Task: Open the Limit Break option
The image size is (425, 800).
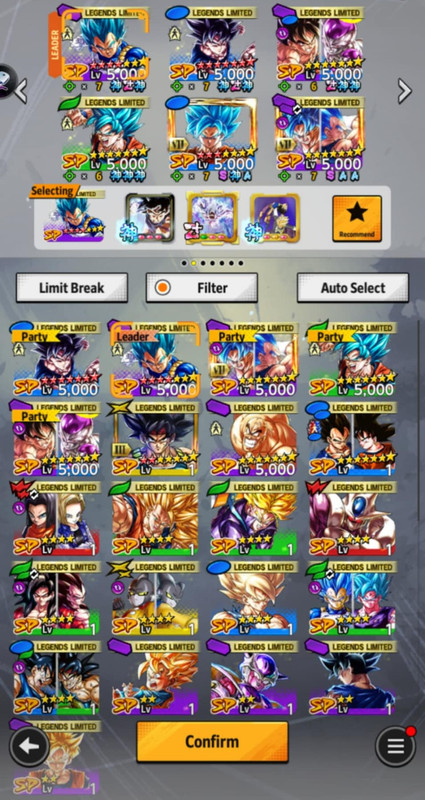Action: tap(72, 288)
